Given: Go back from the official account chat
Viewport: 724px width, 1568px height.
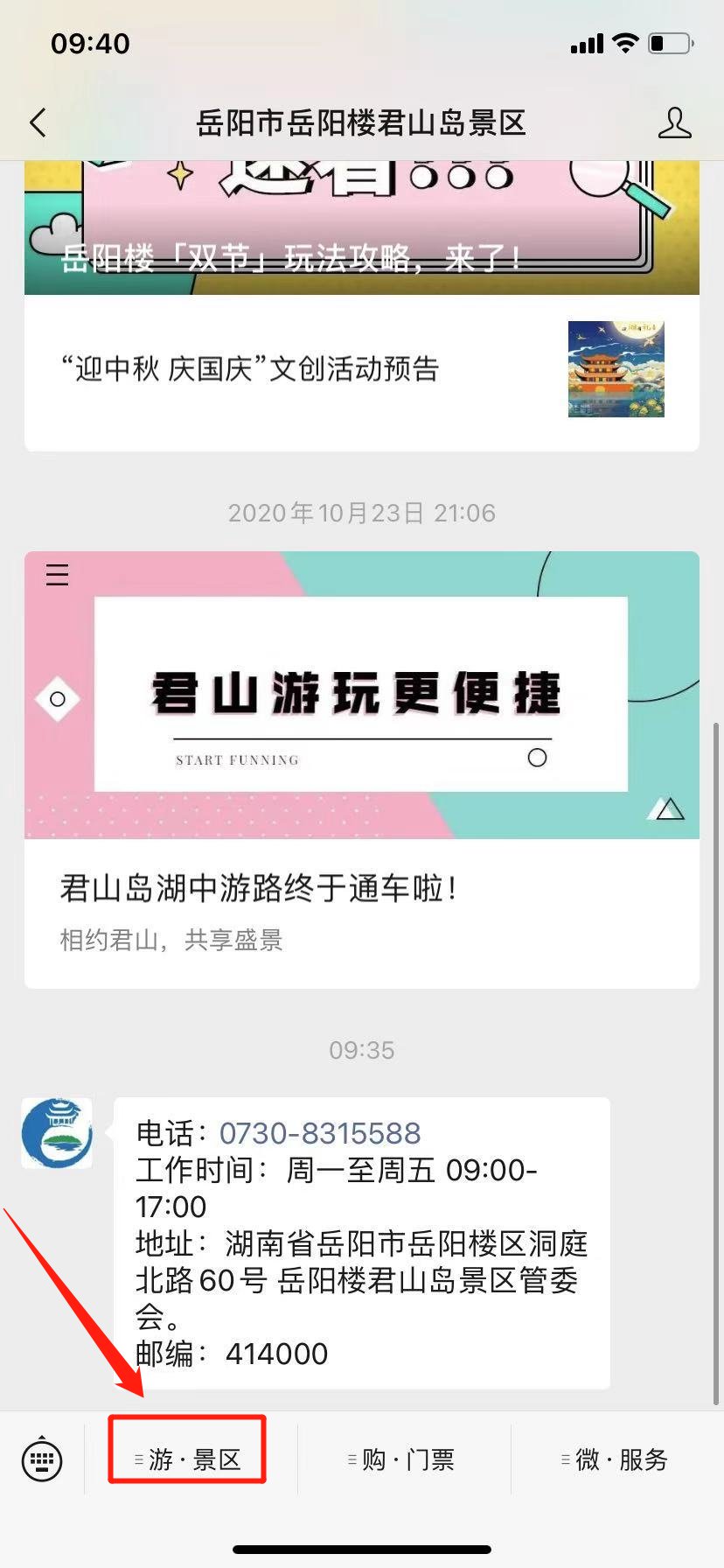Looking at the screenshot, I should pos(38,123).
